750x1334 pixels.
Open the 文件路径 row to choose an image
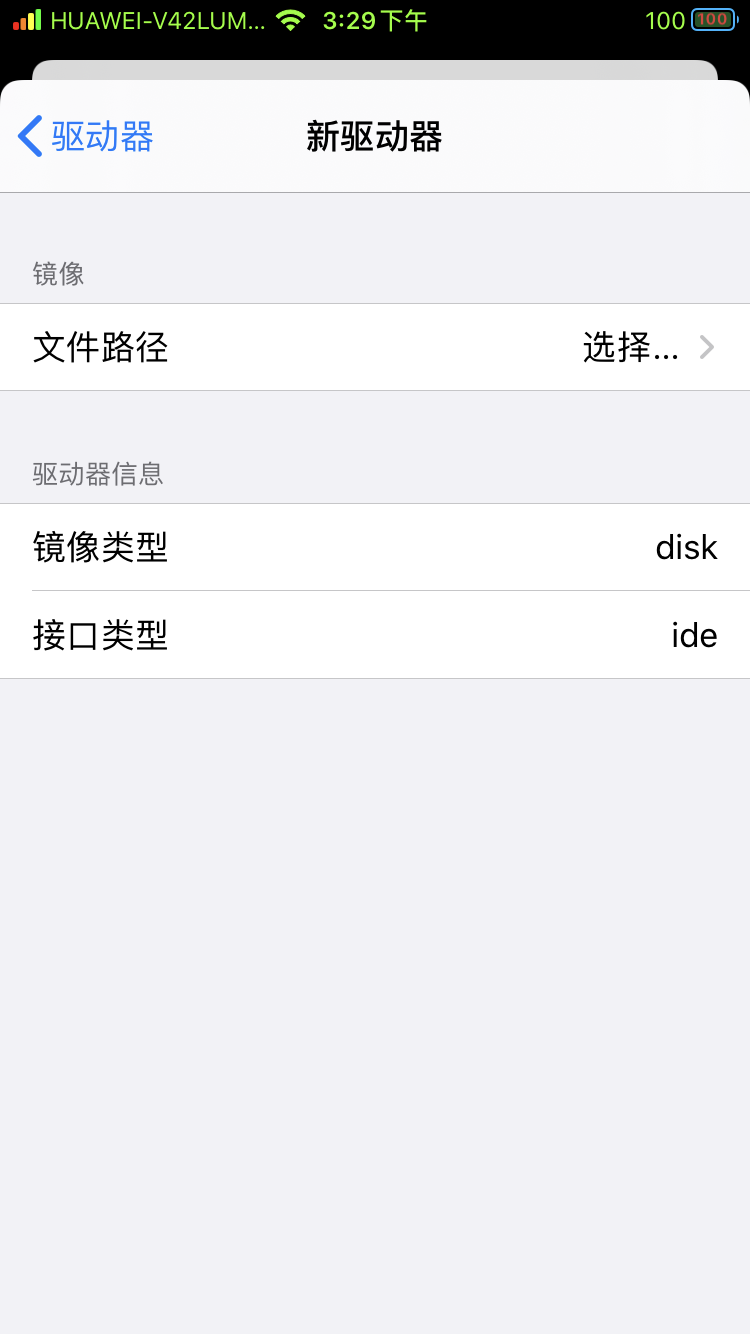[375, 347]
